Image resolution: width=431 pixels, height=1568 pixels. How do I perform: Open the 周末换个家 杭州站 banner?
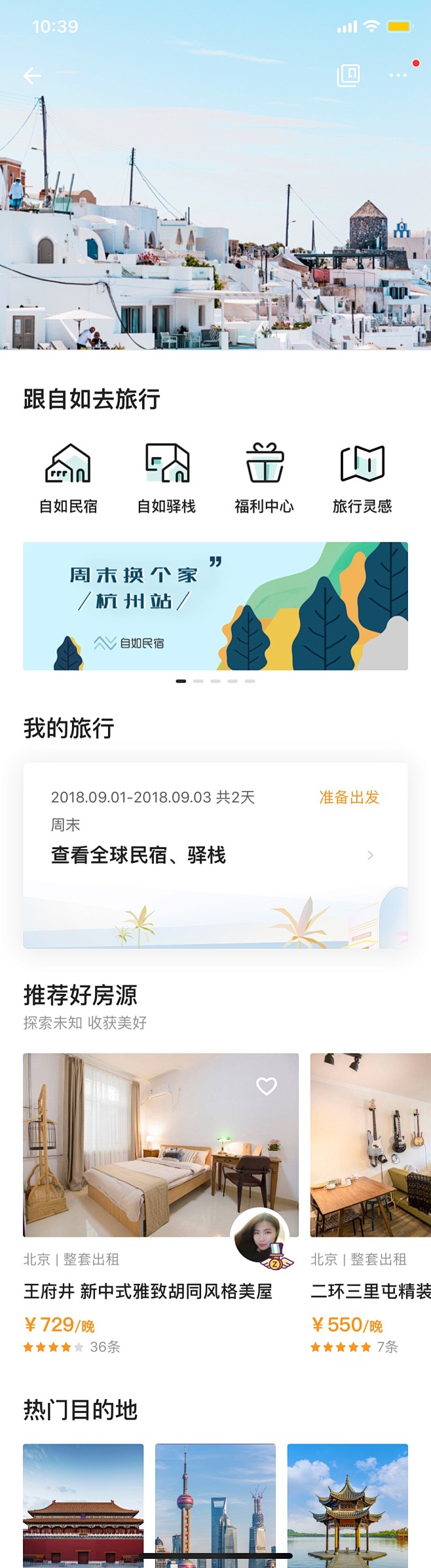tap(216, 606)
